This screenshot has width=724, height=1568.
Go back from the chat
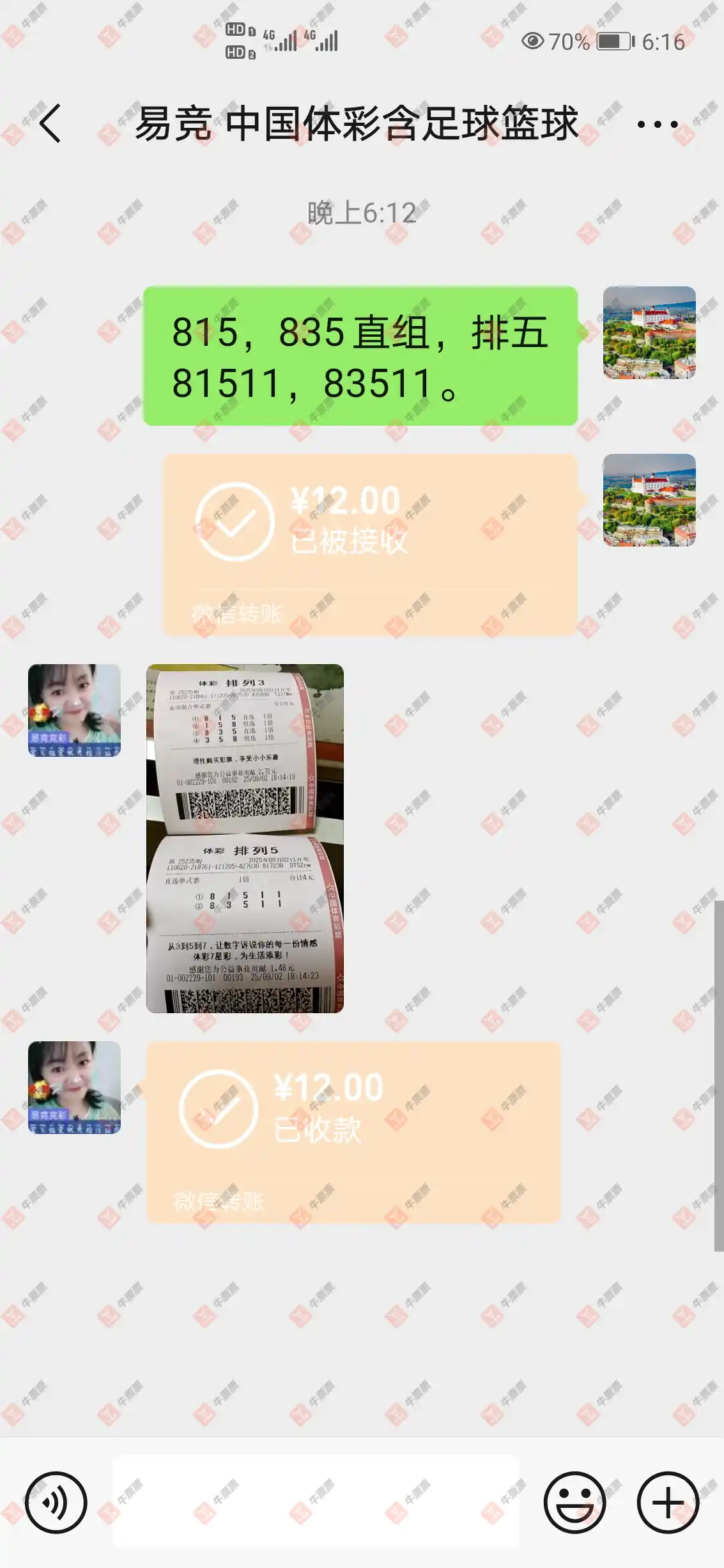point(50,123)
